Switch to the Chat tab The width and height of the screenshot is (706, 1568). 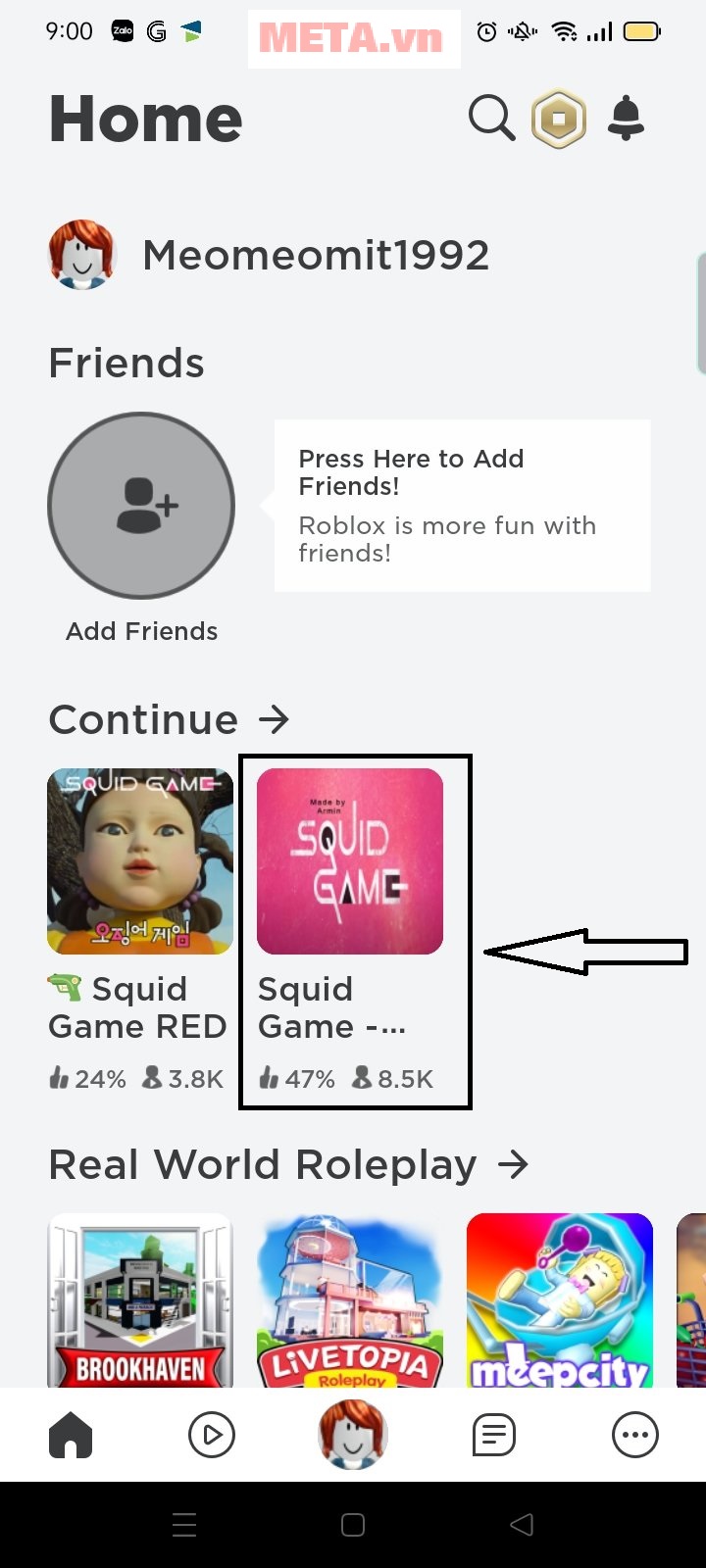pyautogui.click(x=494, y=1436)
